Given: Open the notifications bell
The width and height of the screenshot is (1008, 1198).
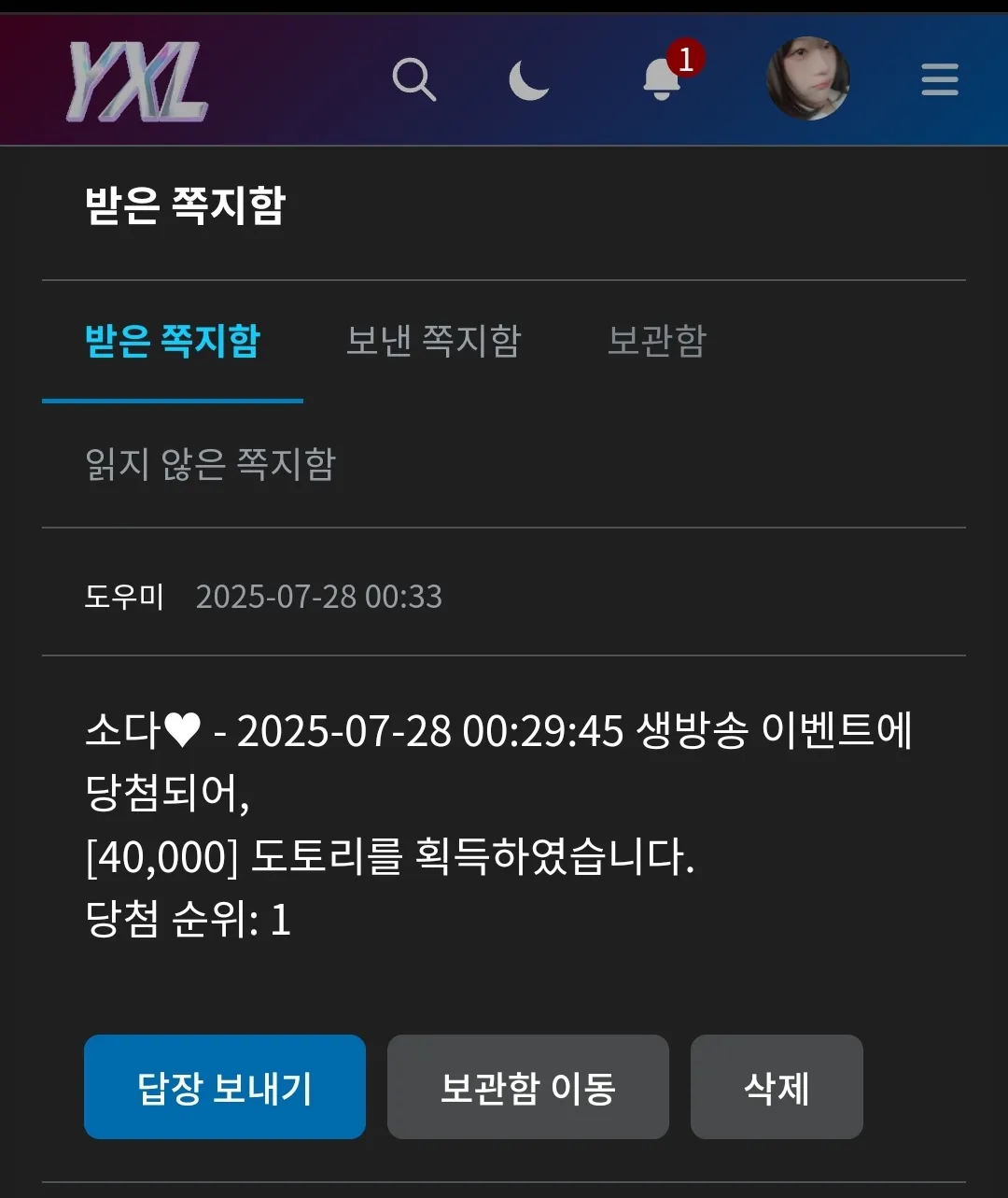Looking at the screenshot, I should tap(664, 78).
